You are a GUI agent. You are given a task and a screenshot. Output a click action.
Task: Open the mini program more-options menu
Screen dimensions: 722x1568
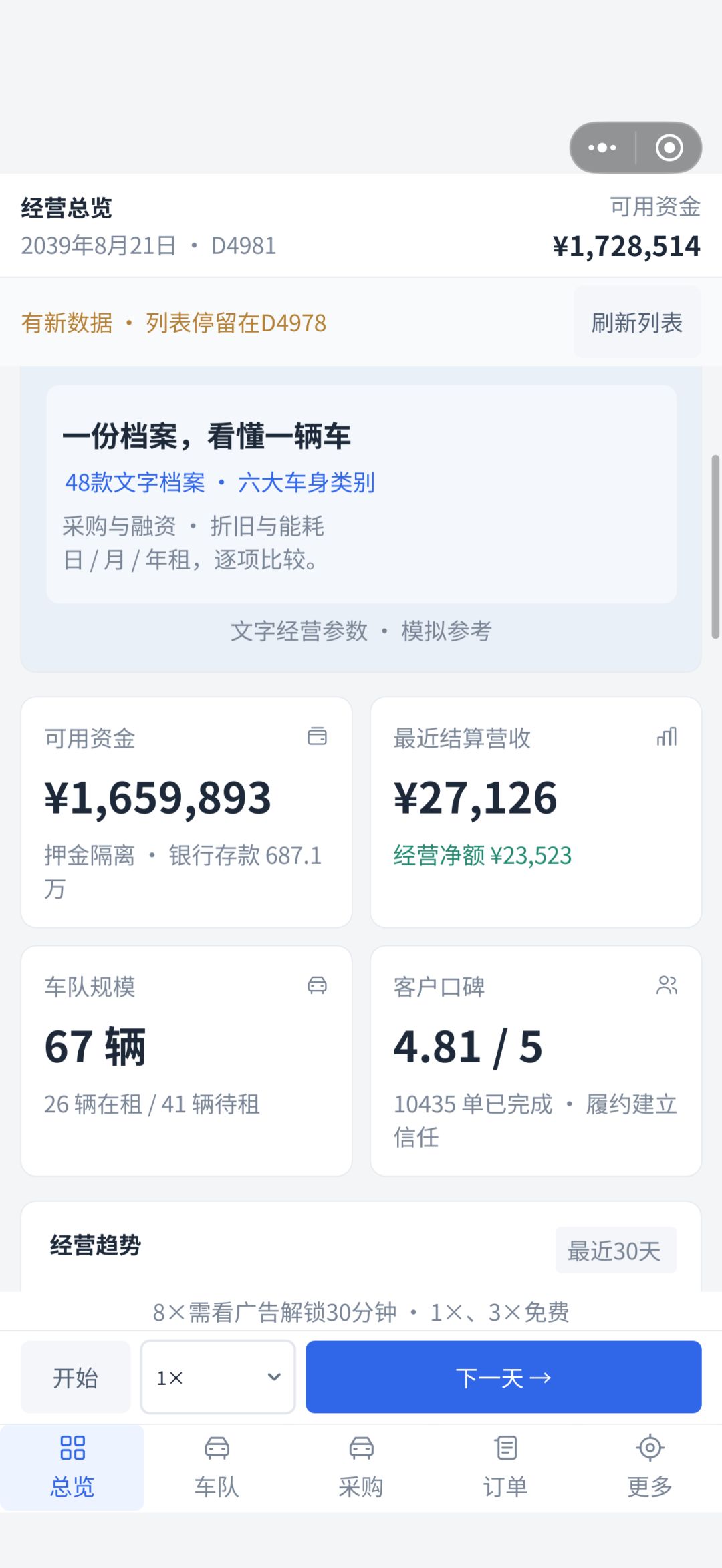[x=602, y=148]
